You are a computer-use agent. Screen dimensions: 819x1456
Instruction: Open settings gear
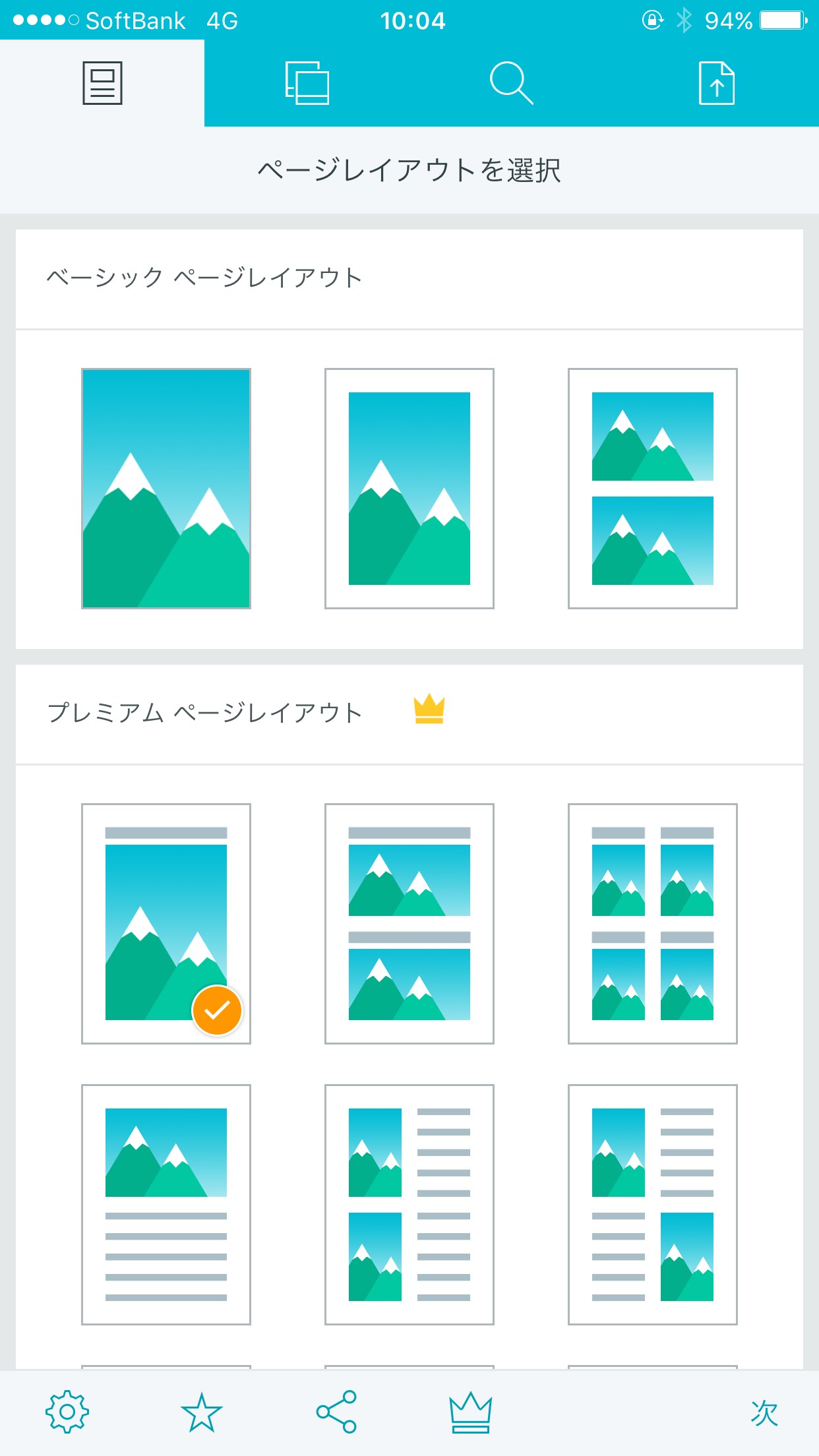[x=67, y=1412]
